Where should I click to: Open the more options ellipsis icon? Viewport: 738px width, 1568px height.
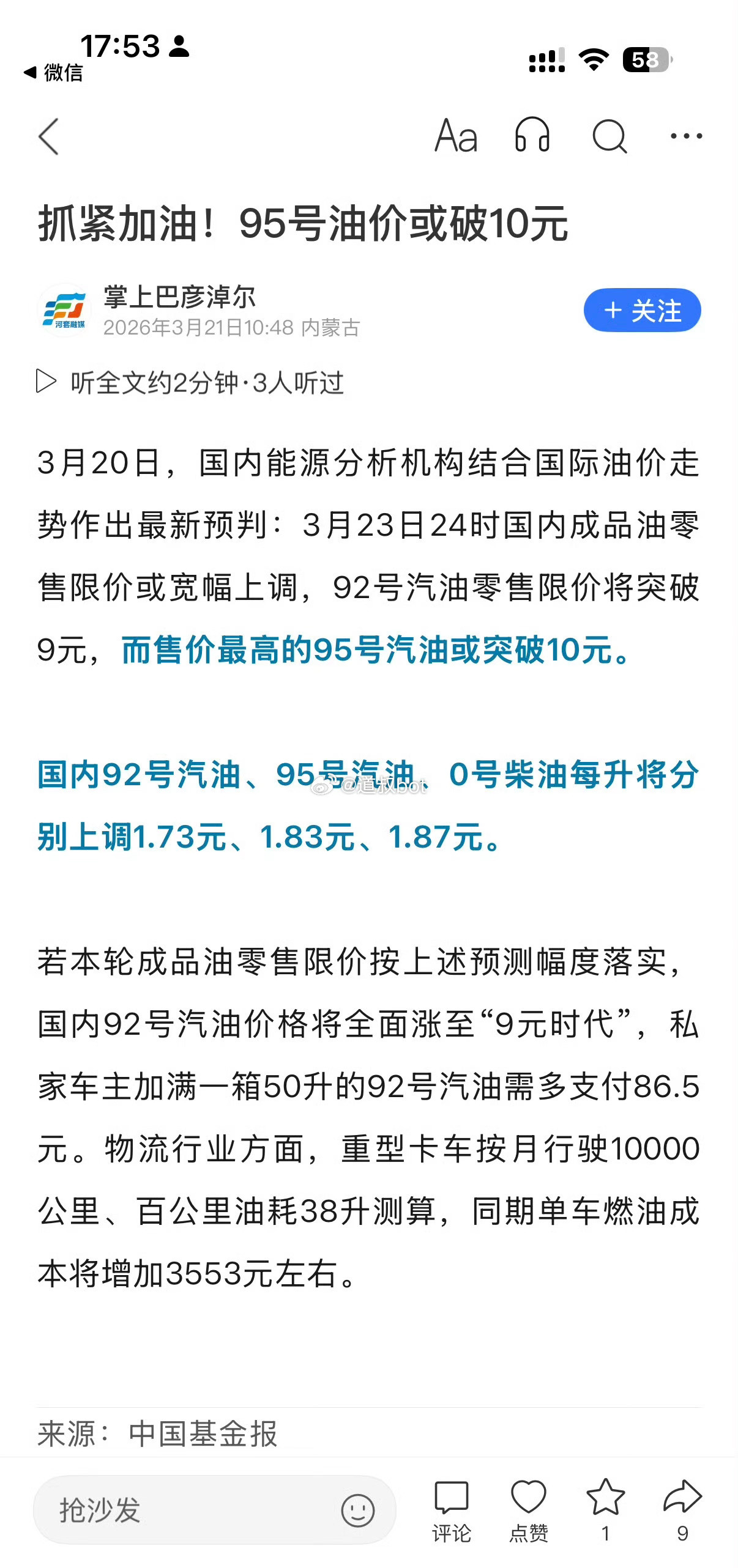coord(687,136)
